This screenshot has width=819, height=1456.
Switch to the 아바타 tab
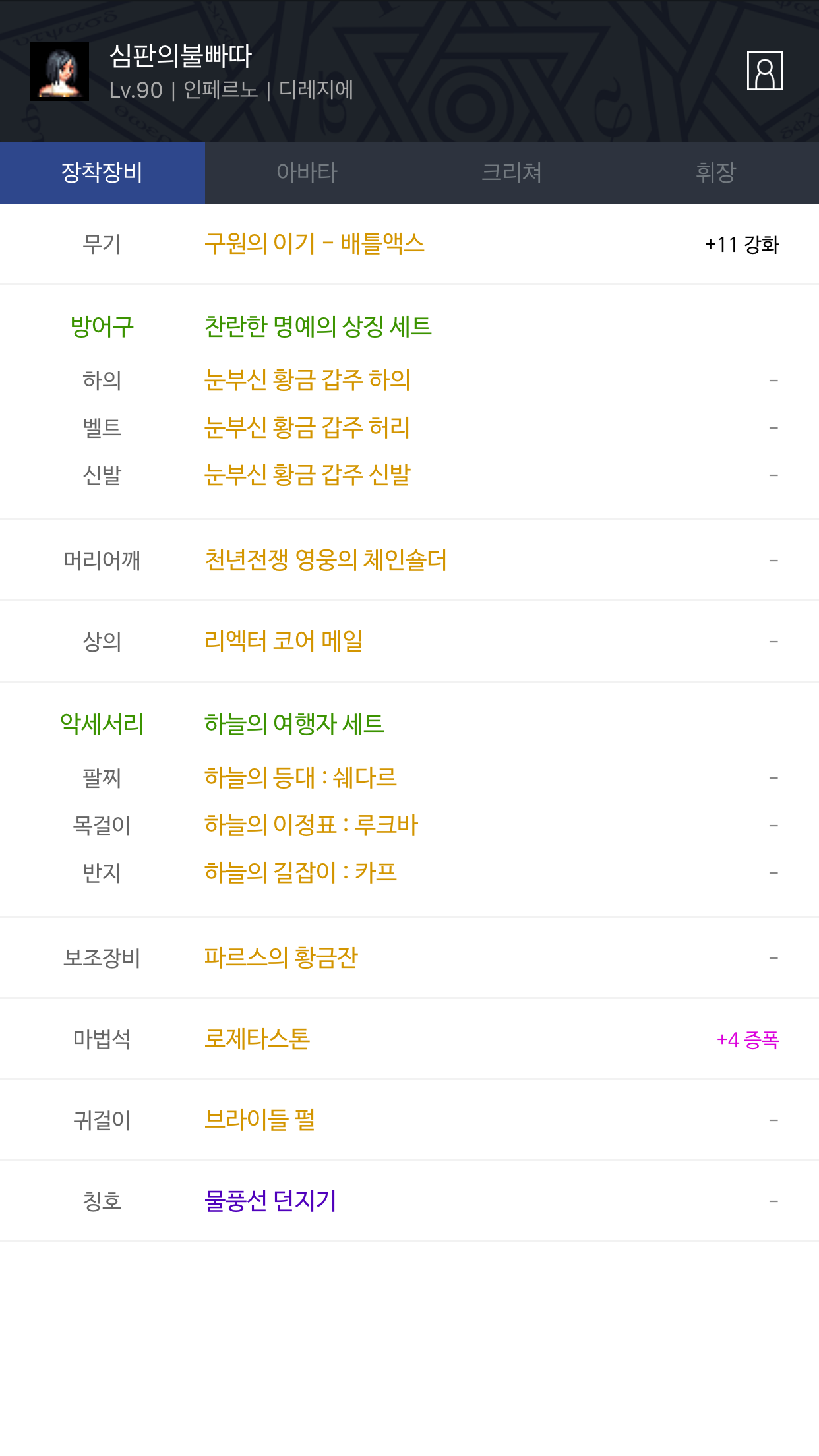tap(307, 173)
